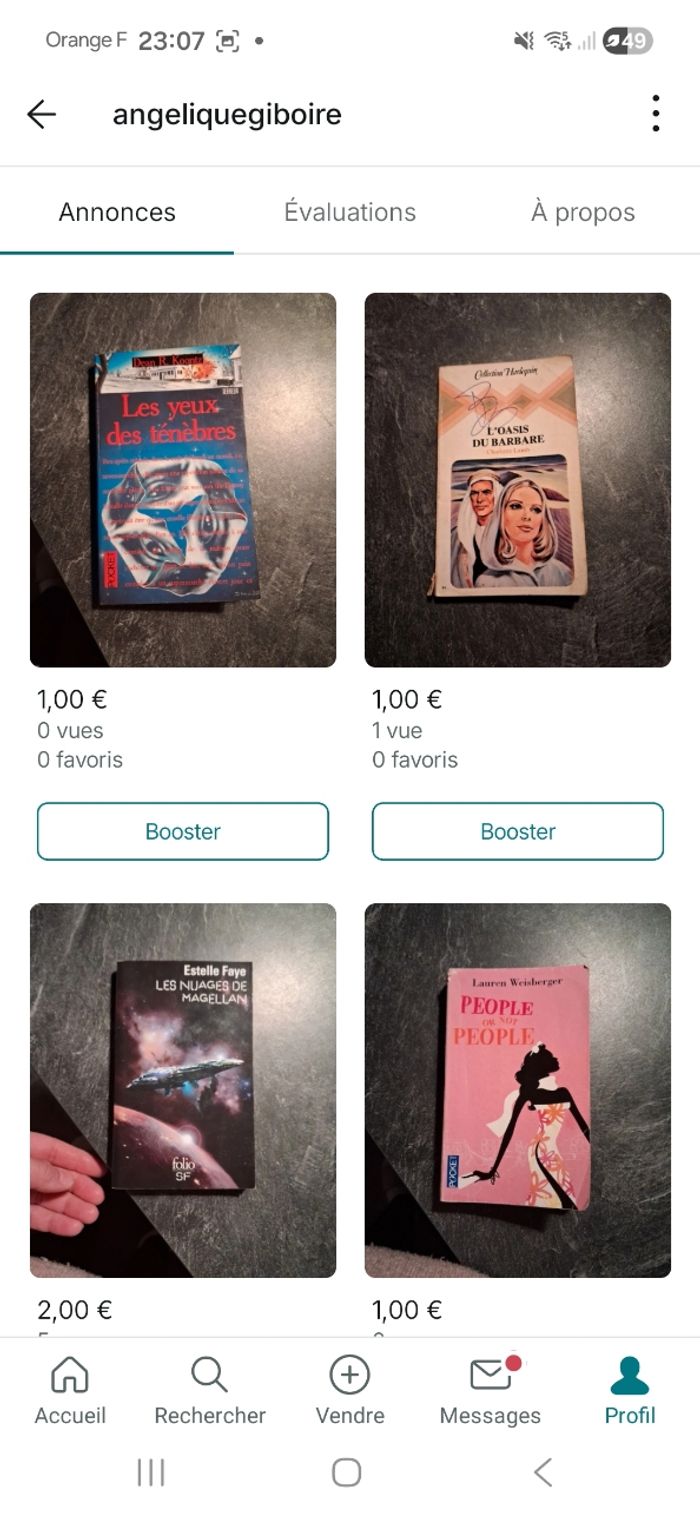
Task: View the Les Nuages de Magellan listing
Action: click(x=183, y=1090)
